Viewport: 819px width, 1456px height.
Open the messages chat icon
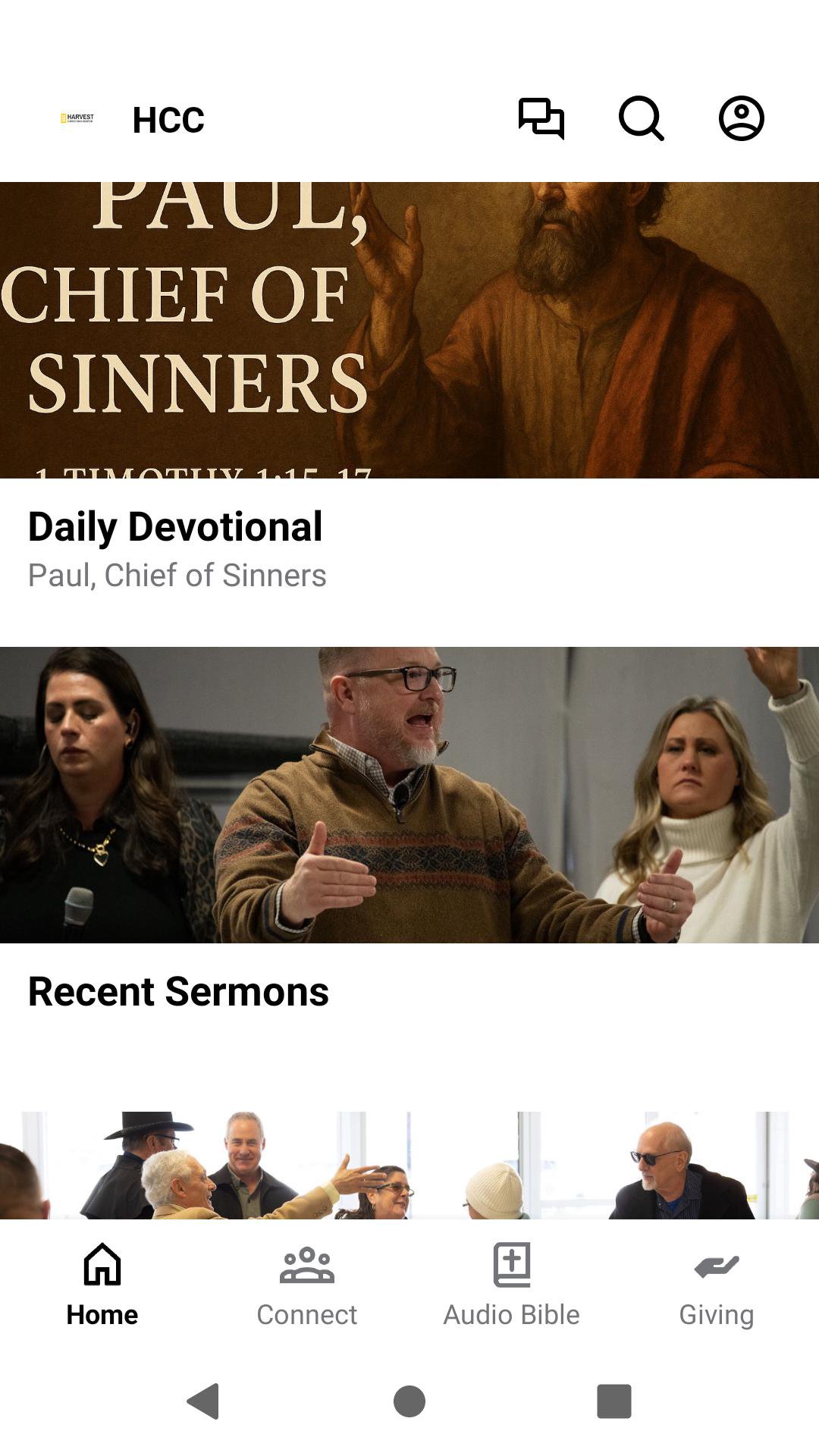(541, 119)
